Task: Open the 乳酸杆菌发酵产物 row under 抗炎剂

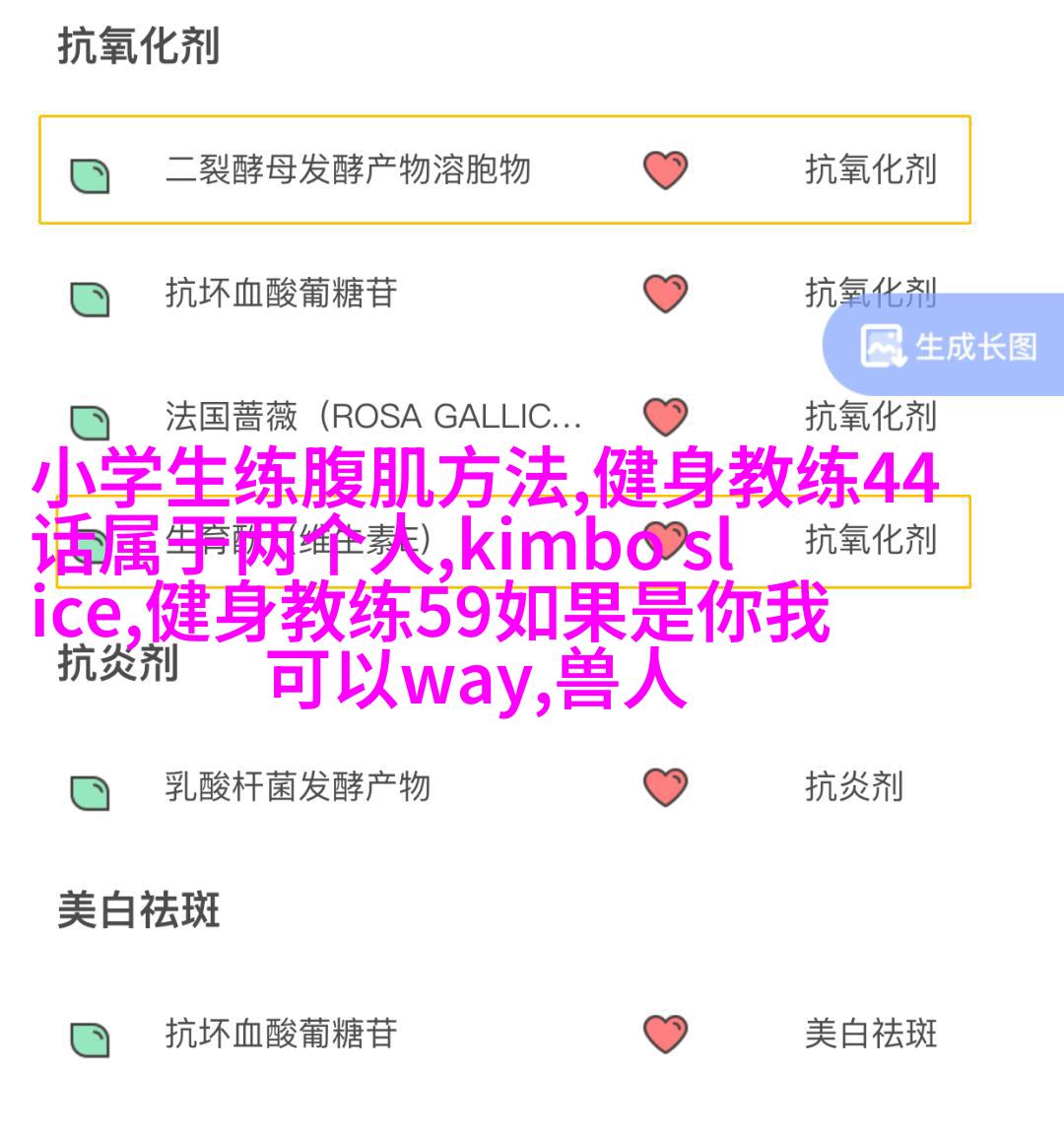Action: (x=298, y=787)
